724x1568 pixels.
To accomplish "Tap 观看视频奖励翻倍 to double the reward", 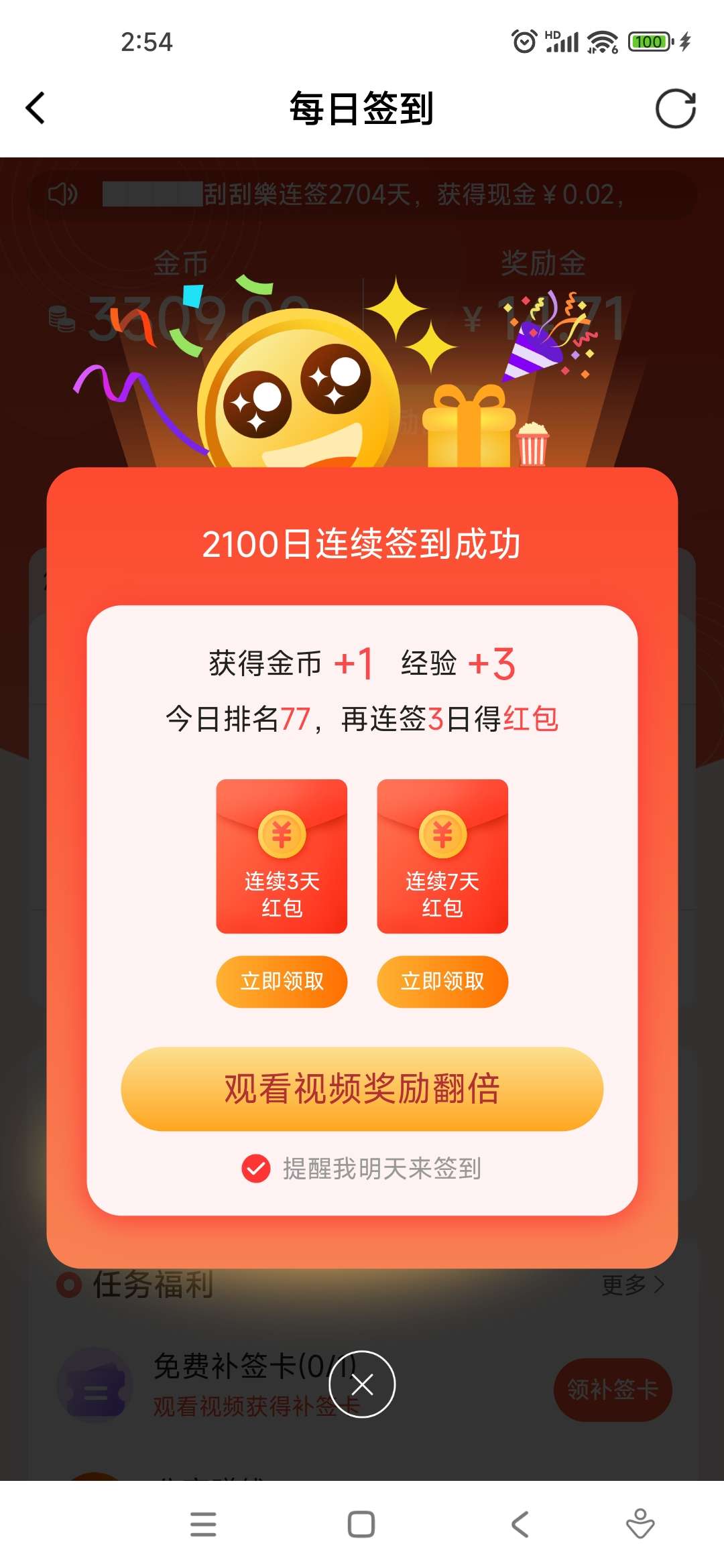I will point(362,1089).
